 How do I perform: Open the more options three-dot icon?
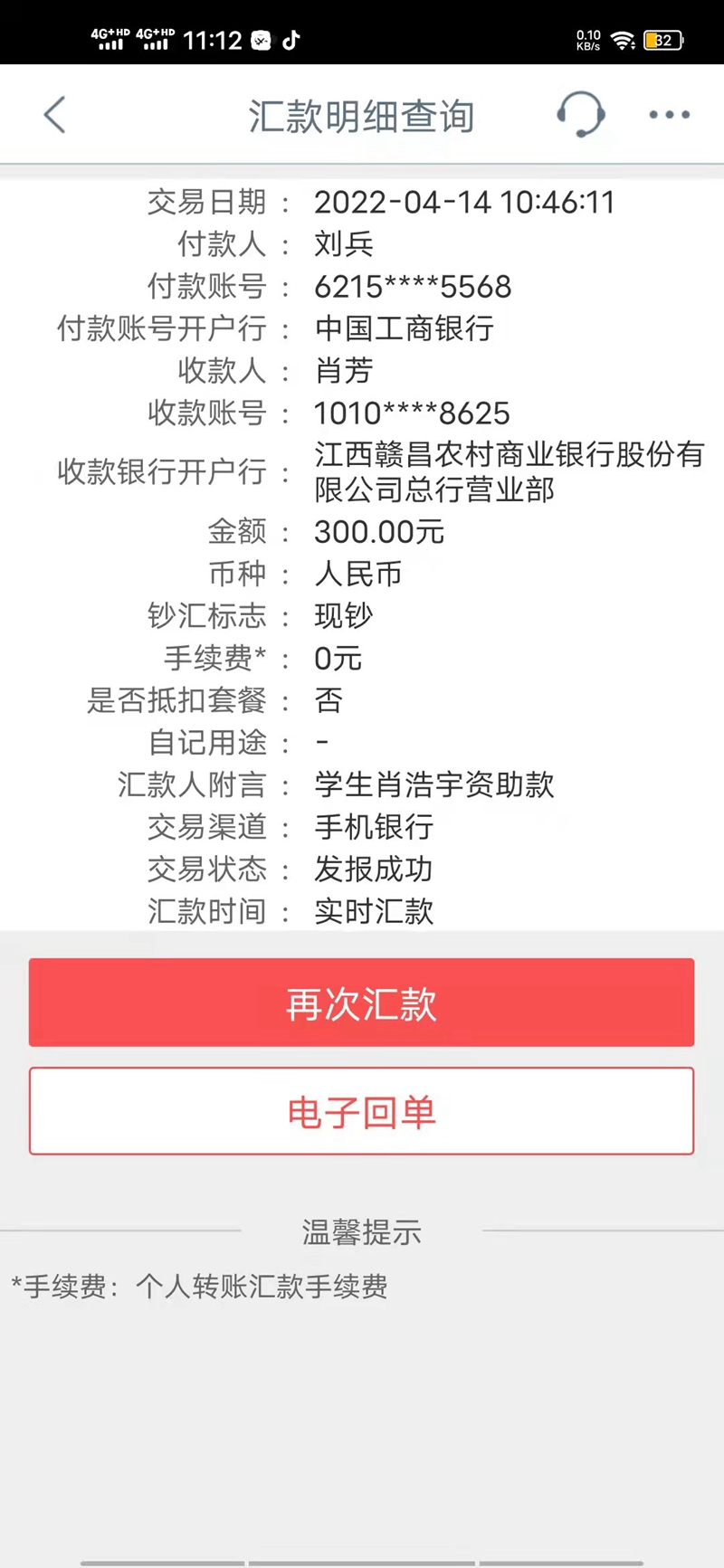(668, 115)
